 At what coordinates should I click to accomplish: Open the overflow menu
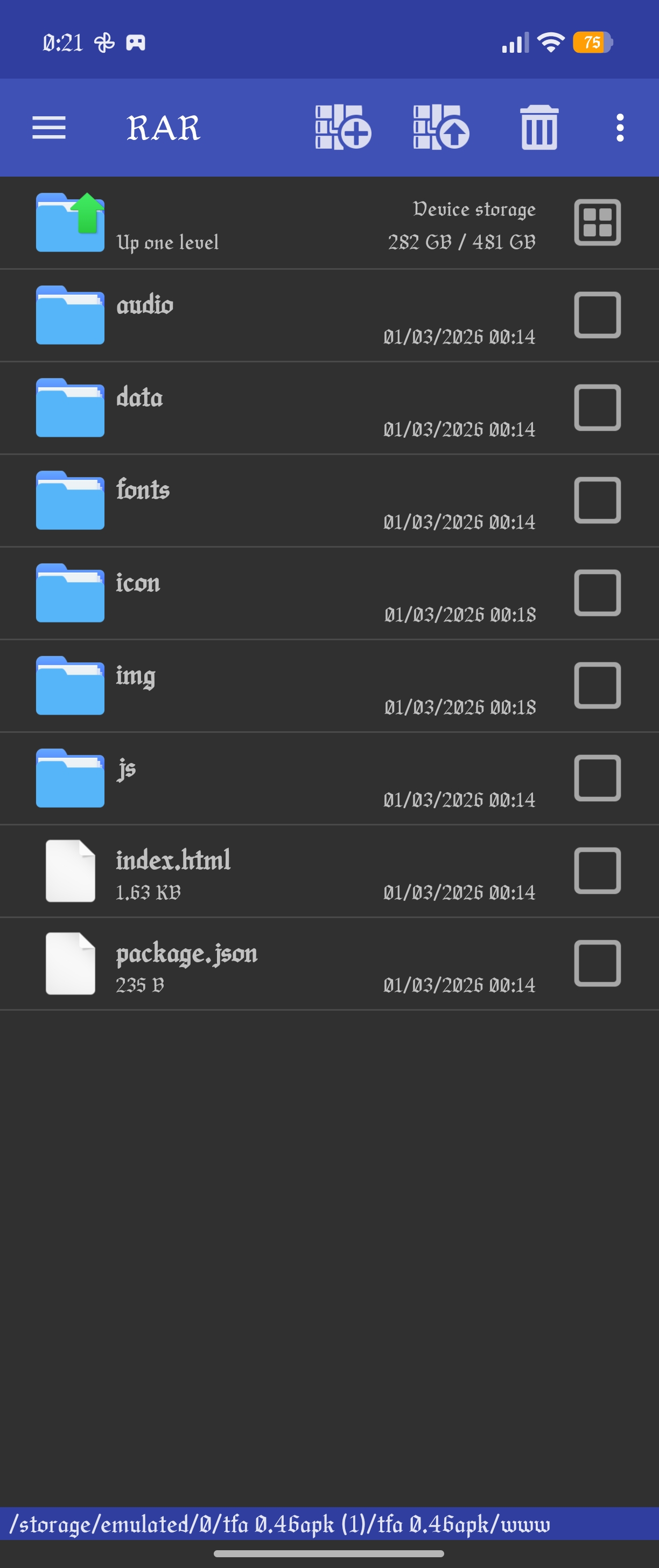pyautogui.click(x=620, y=128)
